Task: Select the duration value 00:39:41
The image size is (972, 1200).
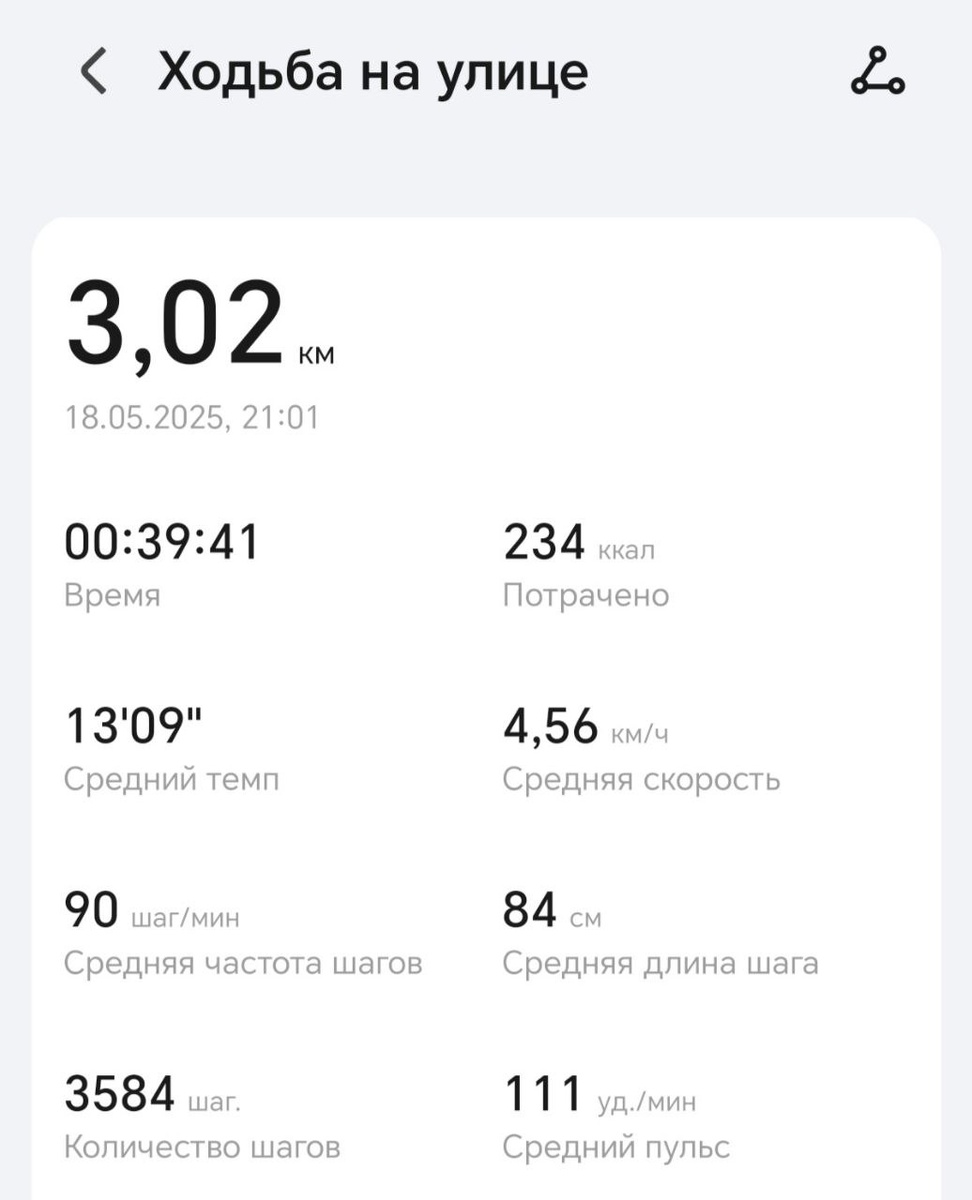Action: tap(160, 541)
